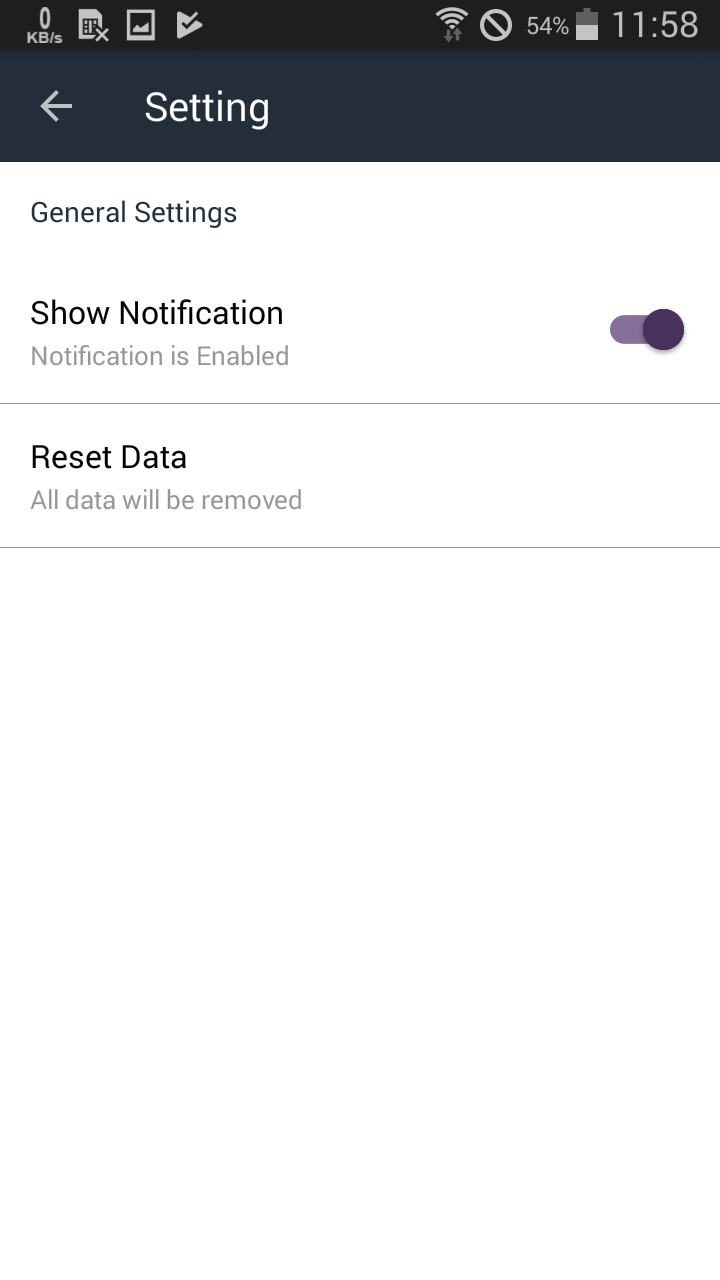The width and height of the screenshot is (720, 1280).
Task: Go back using the app bar arrow
Action: [x=56, y=107]
